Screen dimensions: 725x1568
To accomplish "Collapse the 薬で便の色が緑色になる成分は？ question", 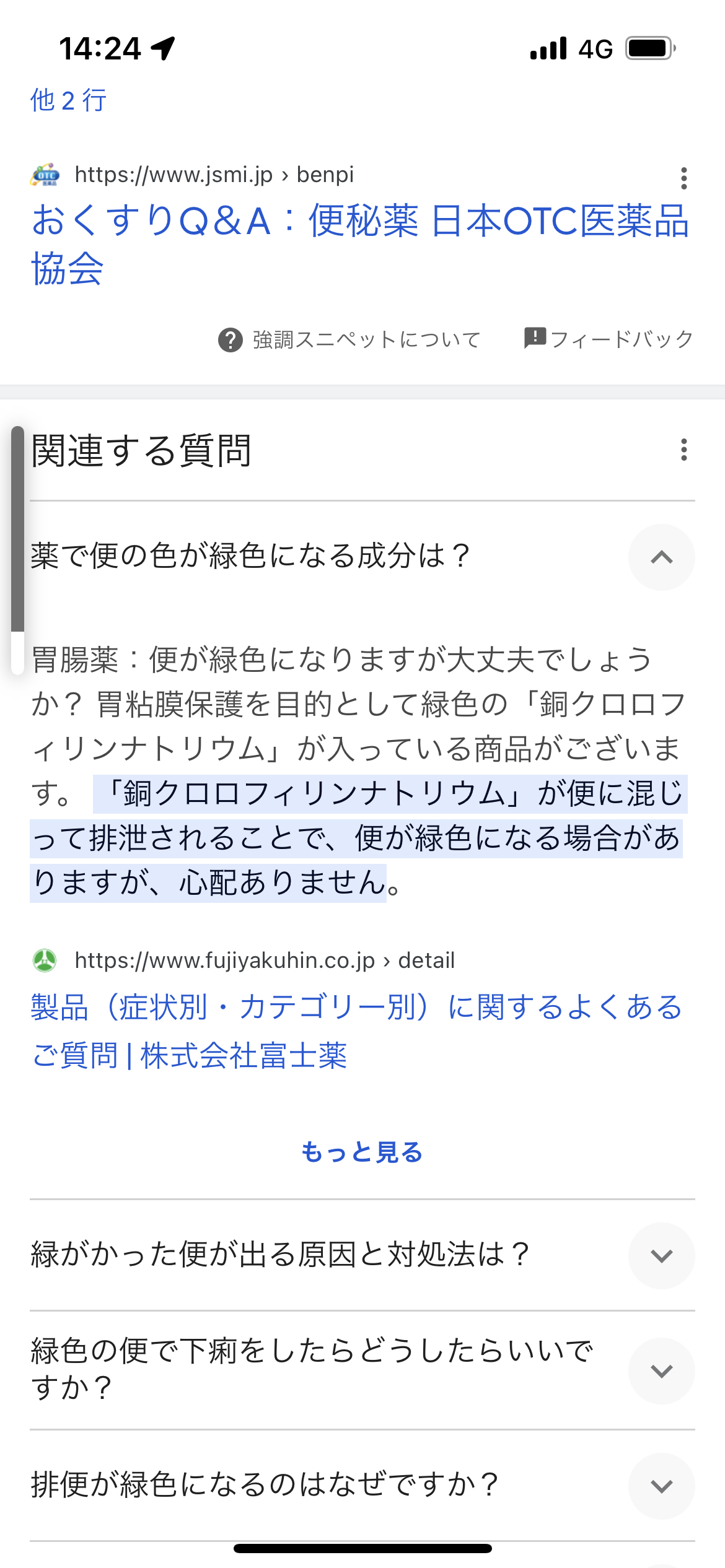I will pyautogui.click(x=661, y=557).
